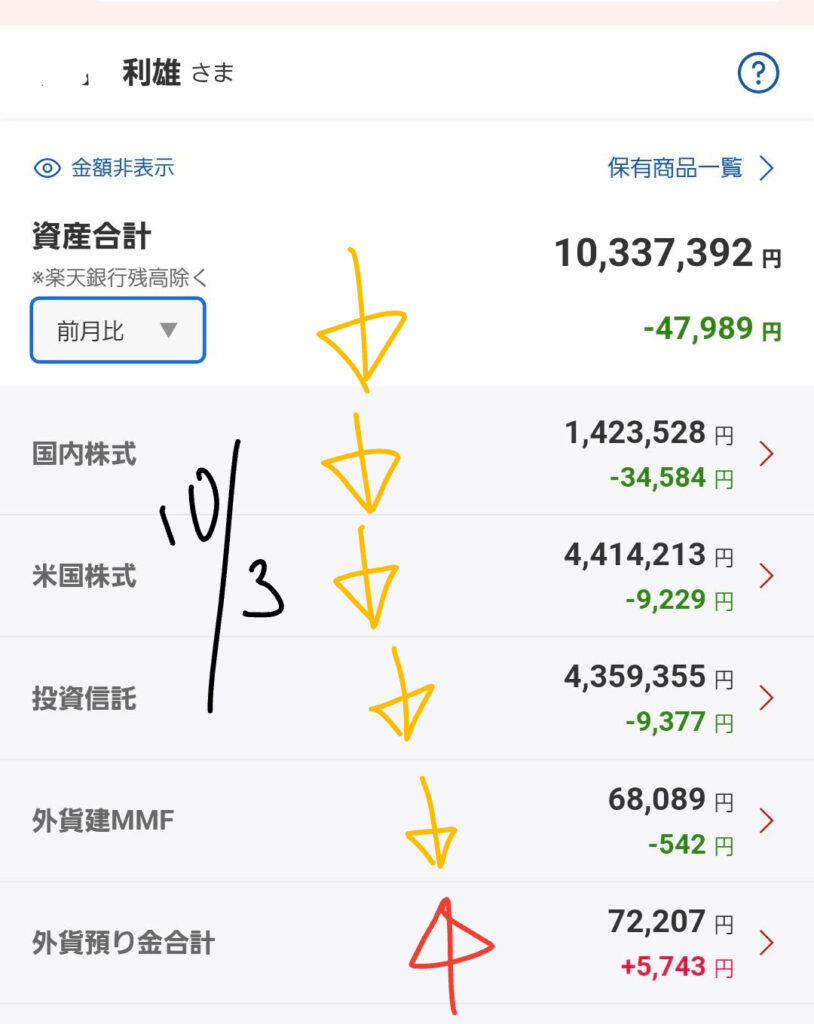
Task: Open the 国内株式 row
Action: [406, 455]
